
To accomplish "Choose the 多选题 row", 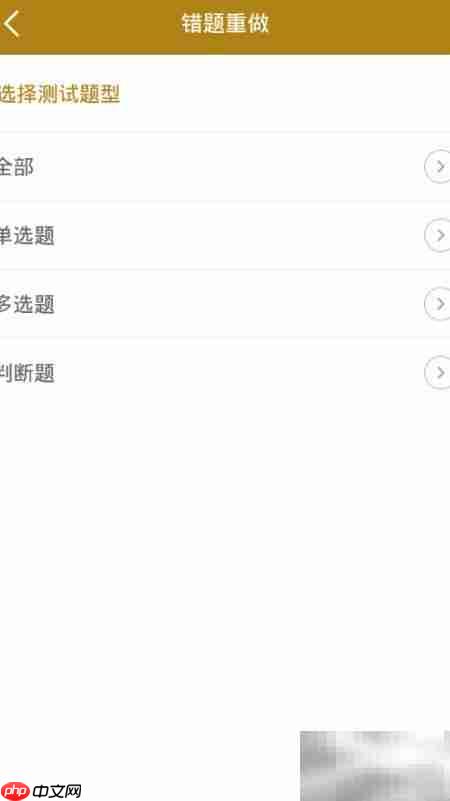I will (225, 304).
